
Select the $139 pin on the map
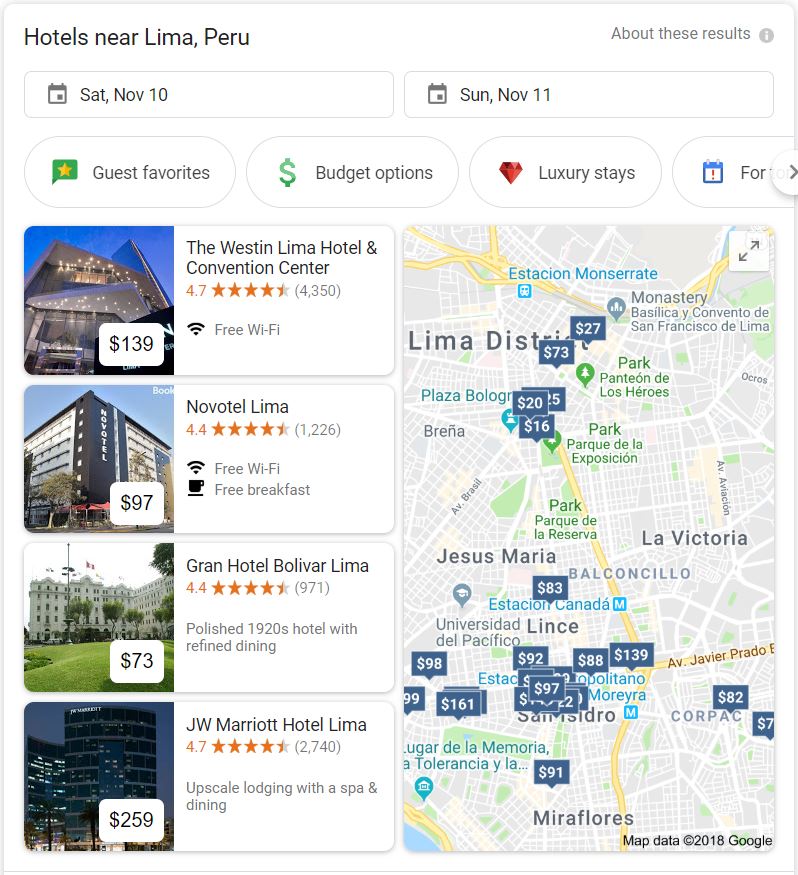pos(631,656)
